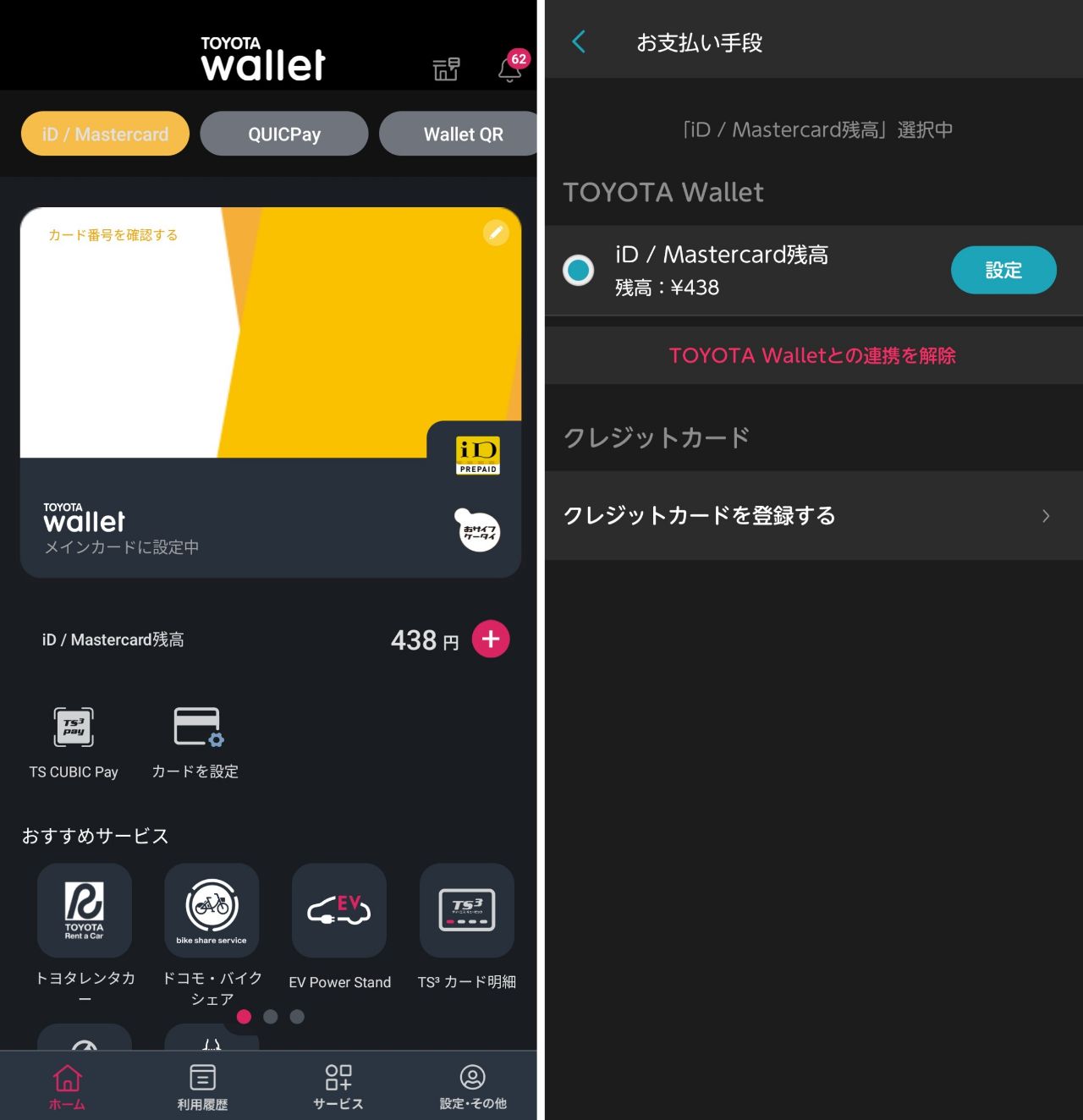The image size is (1083, 1120).
Task: Open カードを設定 card settings
Action: pos(195,742)
